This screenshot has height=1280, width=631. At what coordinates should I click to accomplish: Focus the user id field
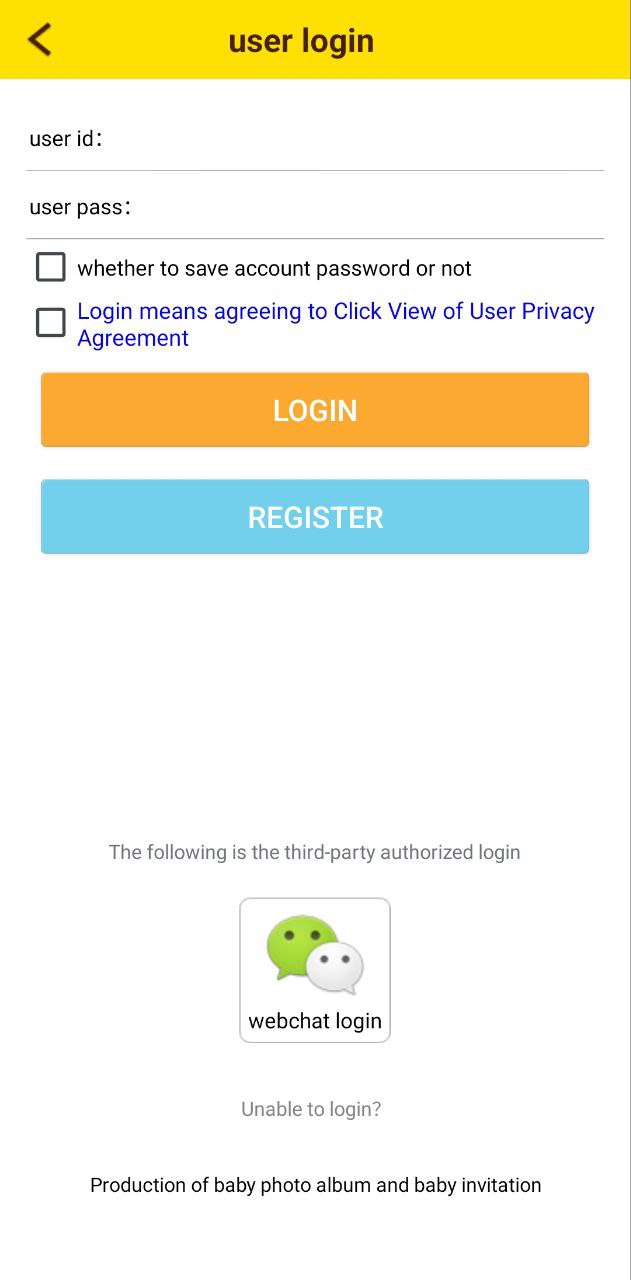pyautogui.click(x=350, y=139)
